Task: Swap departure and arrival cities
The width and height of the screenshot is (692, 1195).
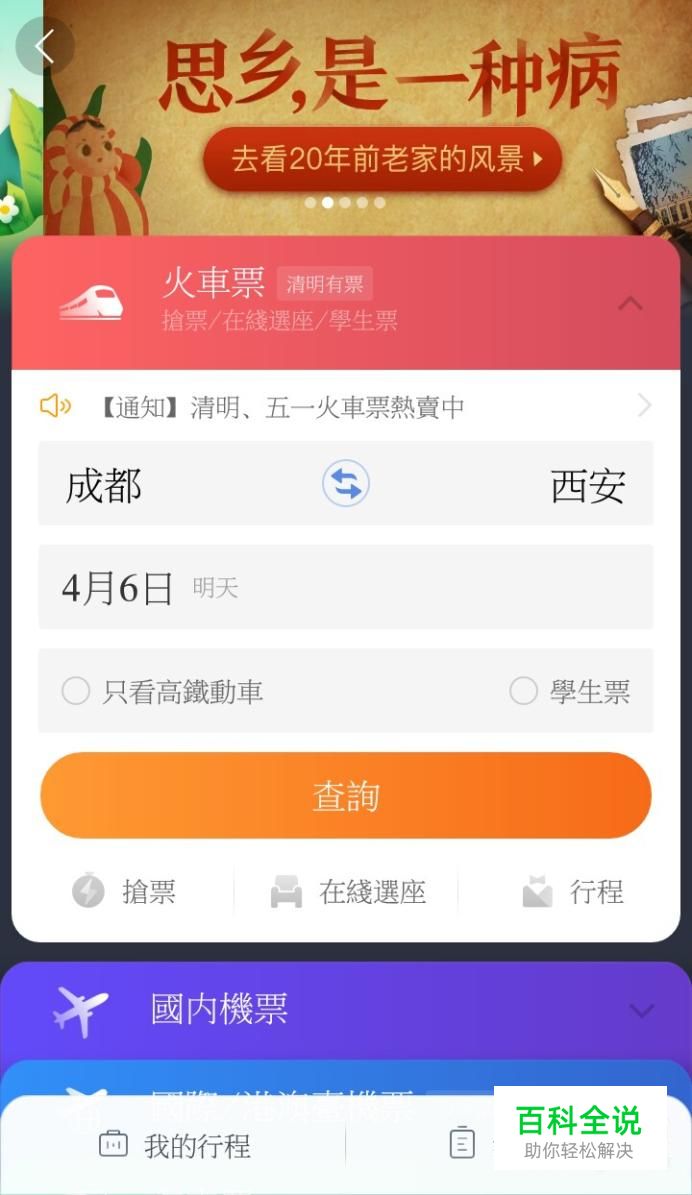Action: pyautogui.click(x=346, y=484)
